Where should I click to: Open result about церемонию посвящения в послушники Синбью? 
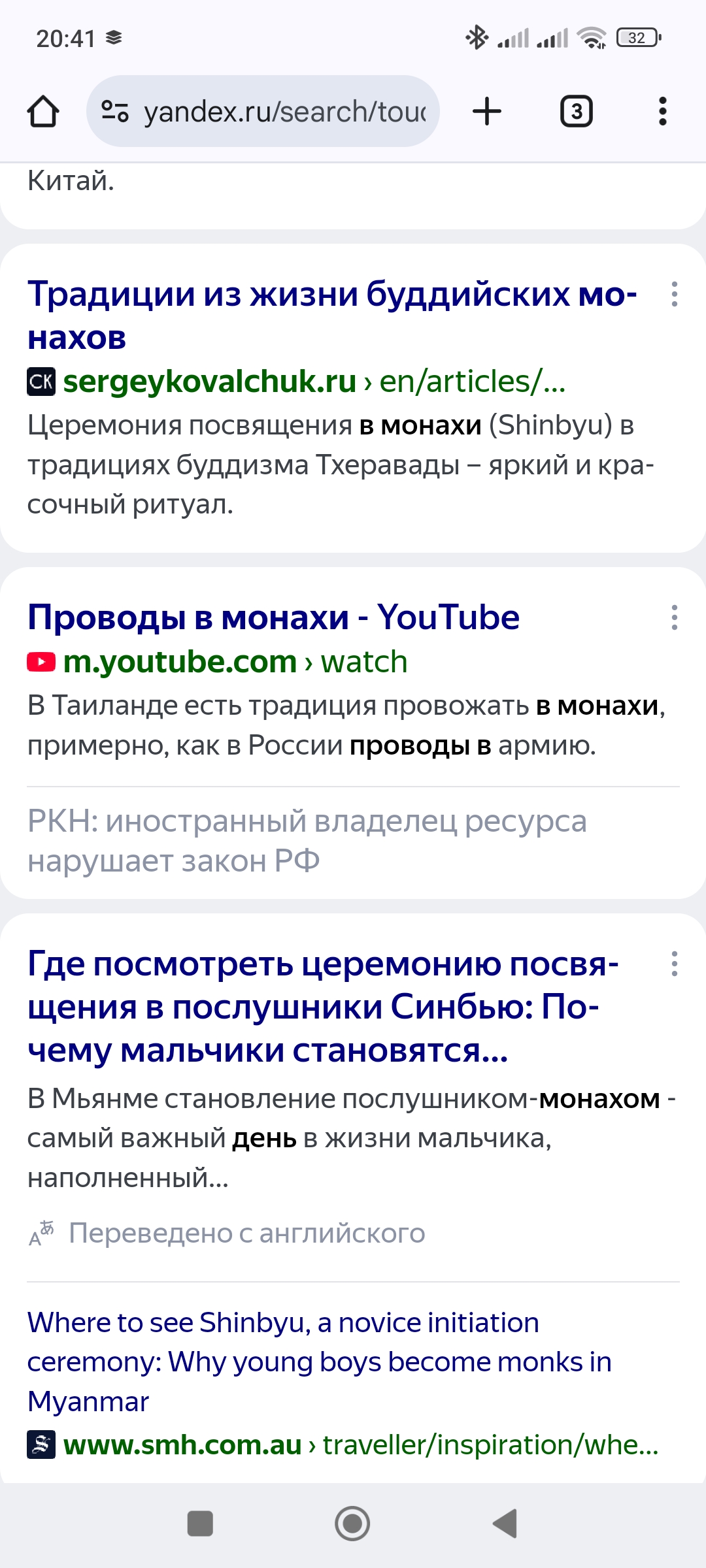(323, 1007)
